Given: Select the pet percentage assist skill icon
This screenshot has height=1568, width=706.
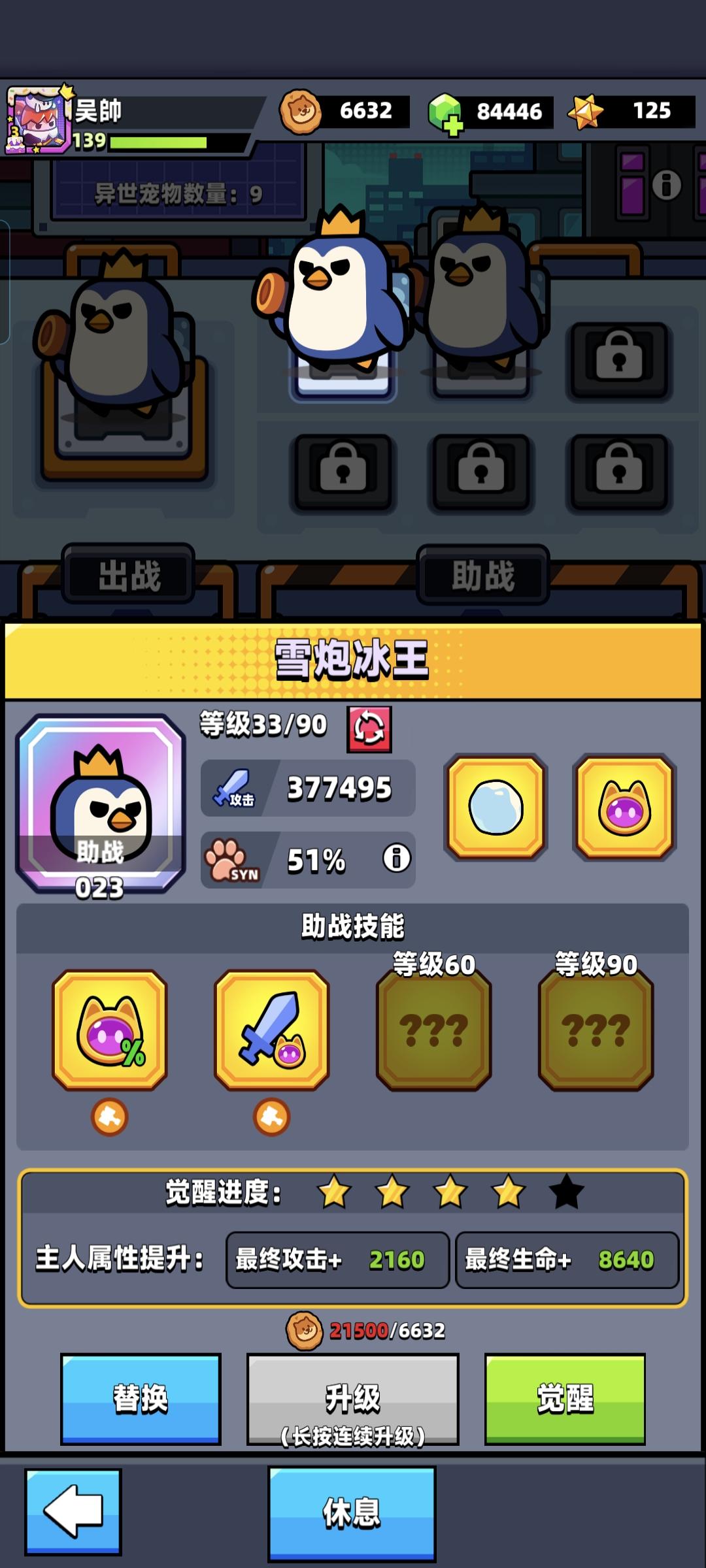Looking at the screenshot, I should pyautogui.click(x=110, y=1030).
